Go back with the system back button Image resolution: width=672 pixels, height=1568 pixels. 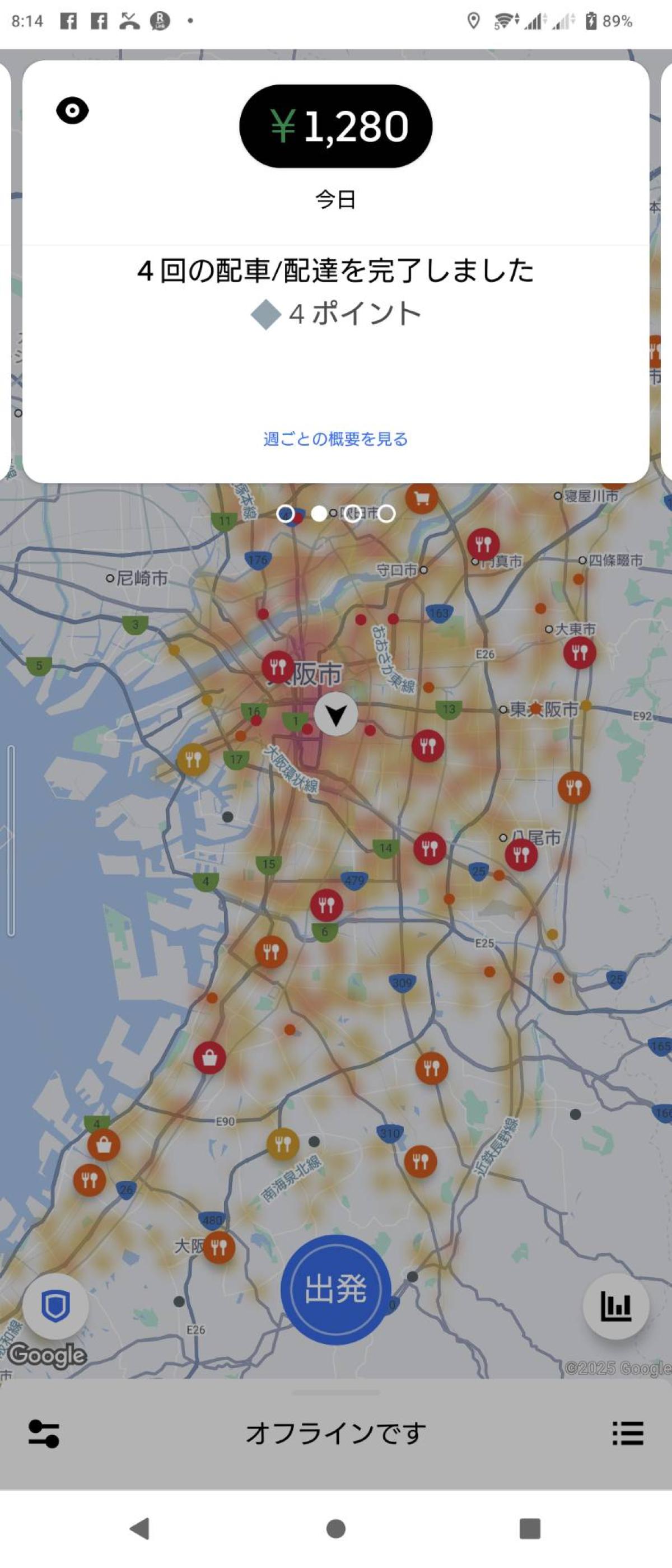point(140,1528)
